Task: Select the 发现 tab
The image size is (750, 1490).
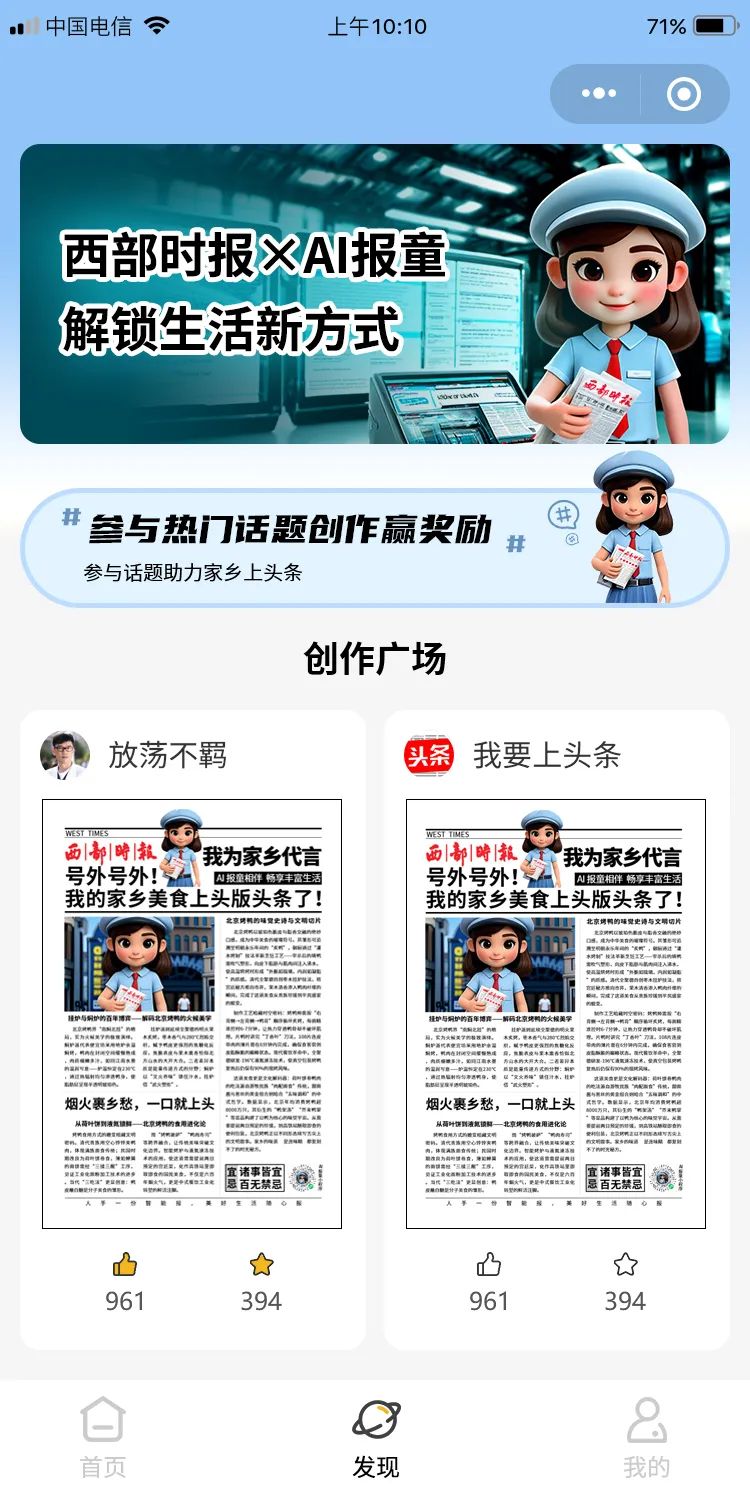Action: pos(376,1438)
